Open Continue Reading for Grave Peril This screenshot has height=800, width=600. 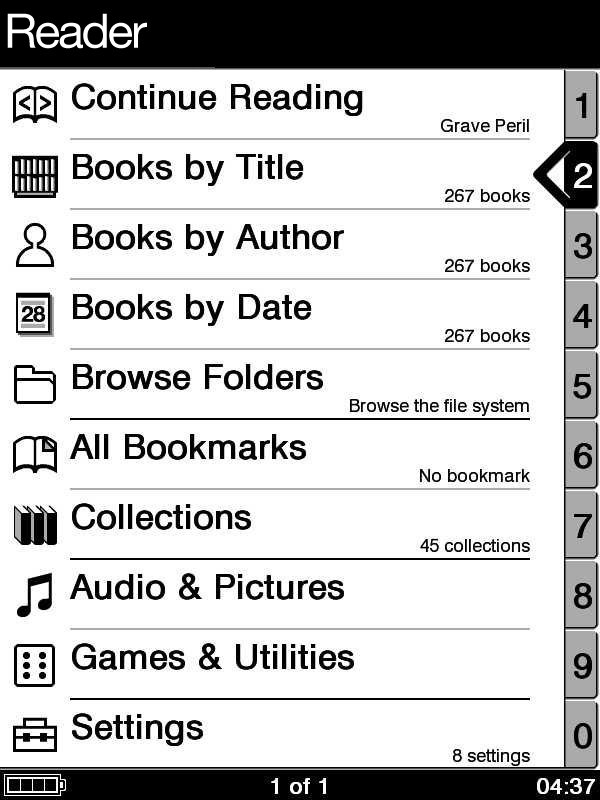(217, 99)
